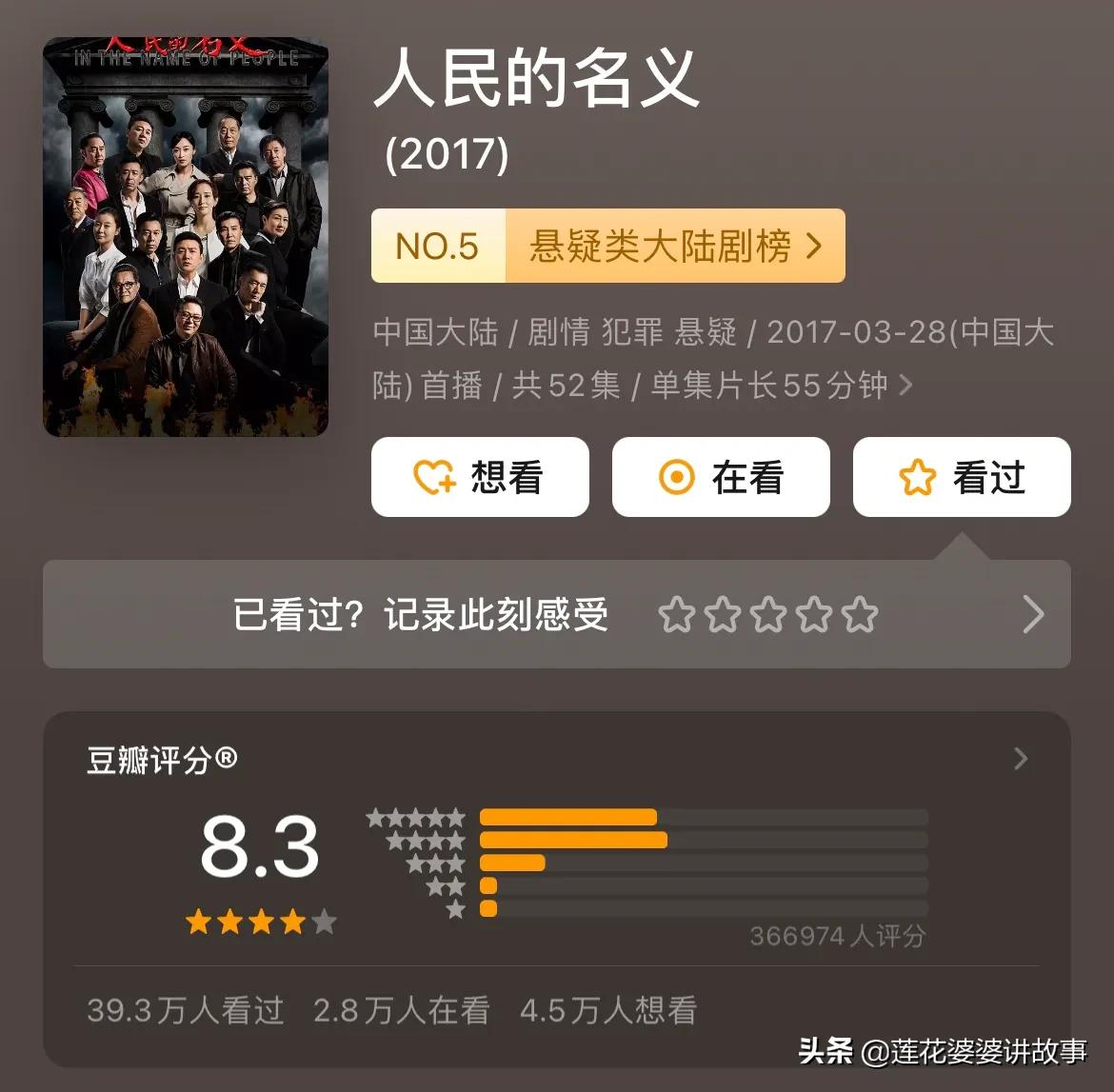The width and height of the screenshot is (1114, 1092).
Task: Open the 豆瓣评分 rating details chevron
Action: 1021,759
